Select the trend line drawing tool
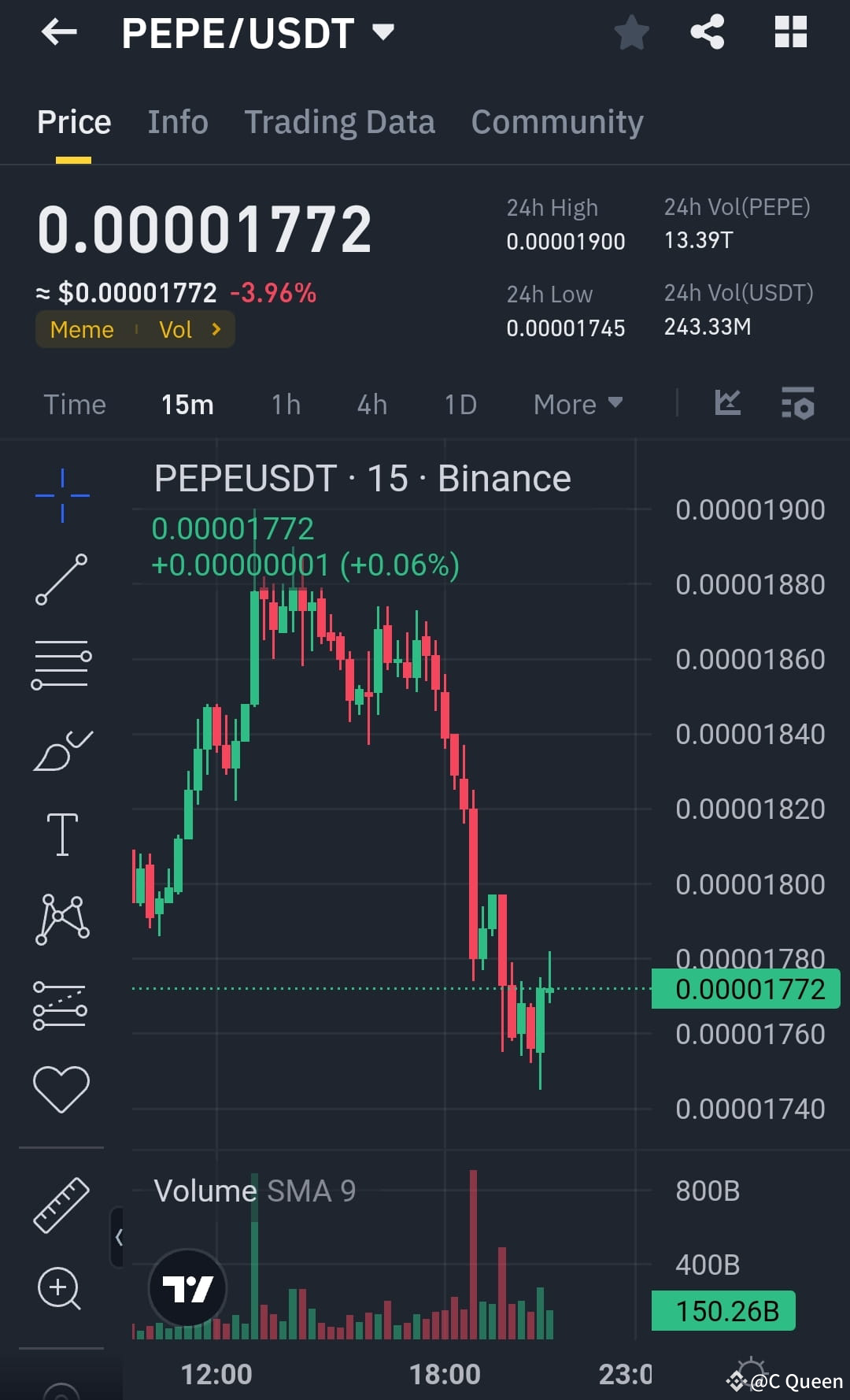The height and width of the screenshot is (1400, 850). point(61,579)
